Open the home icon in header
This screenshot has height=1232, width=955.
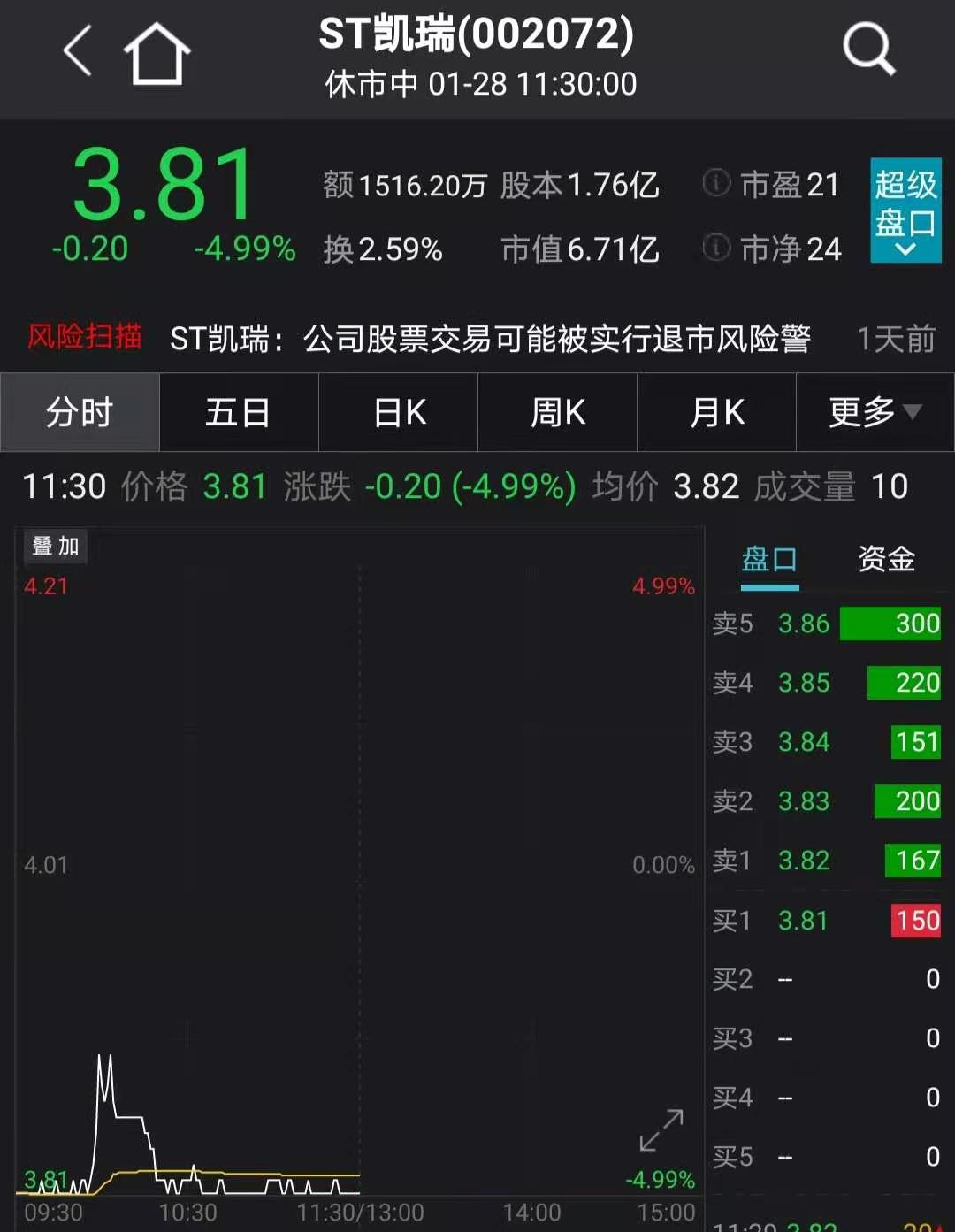(x=157, y=53)
